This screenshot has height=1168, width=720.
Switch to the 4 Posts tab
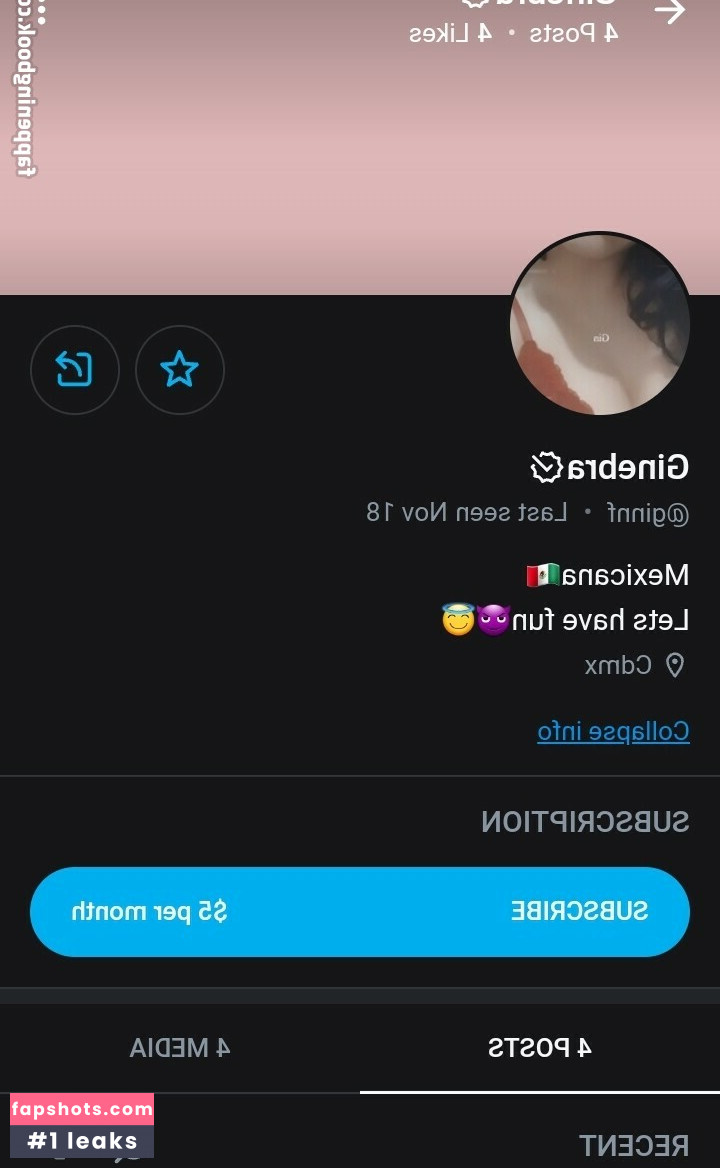[x=540, y=1047]
